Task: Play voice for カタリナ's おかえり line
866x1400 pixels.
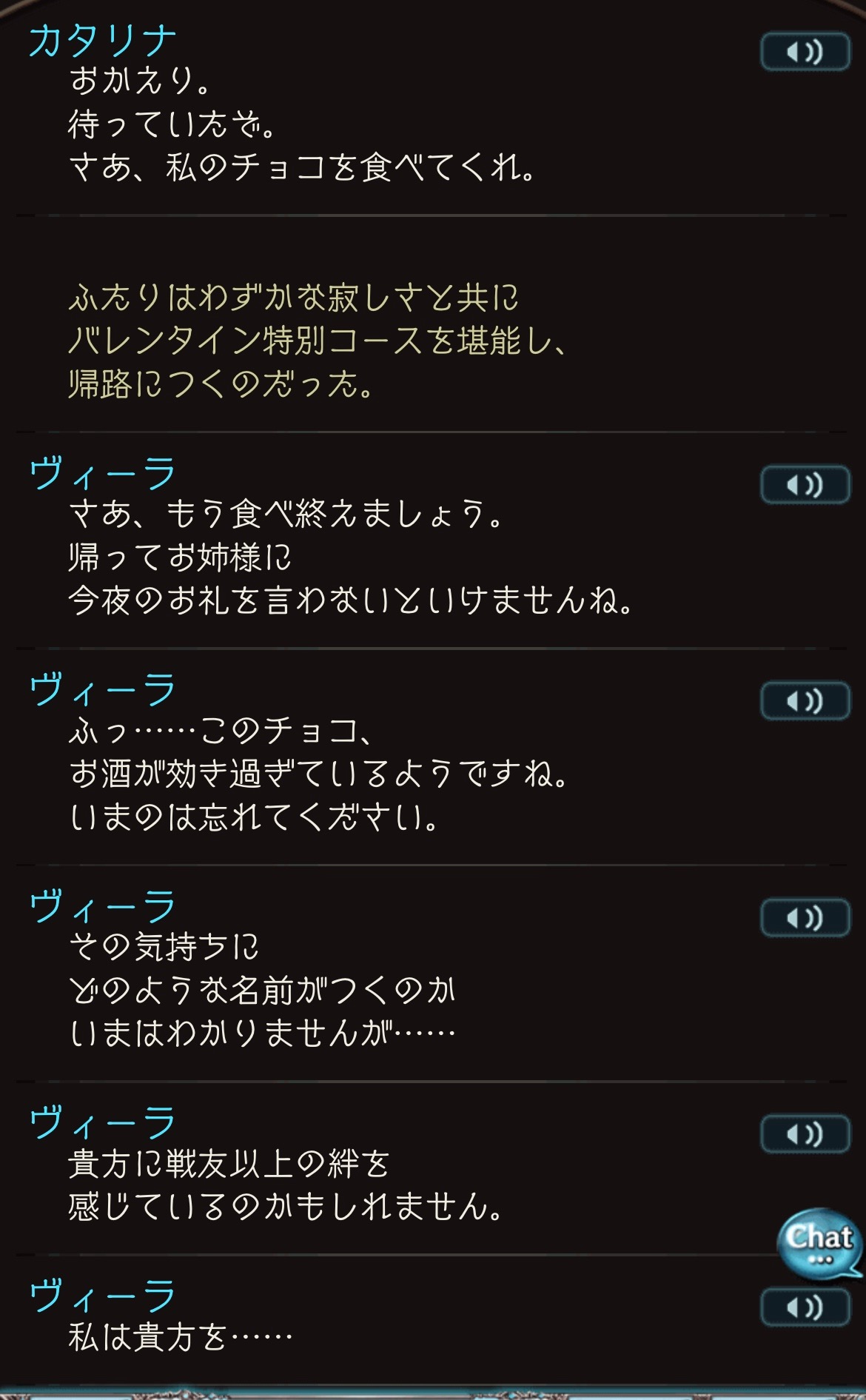Action: tap(805, 52)
